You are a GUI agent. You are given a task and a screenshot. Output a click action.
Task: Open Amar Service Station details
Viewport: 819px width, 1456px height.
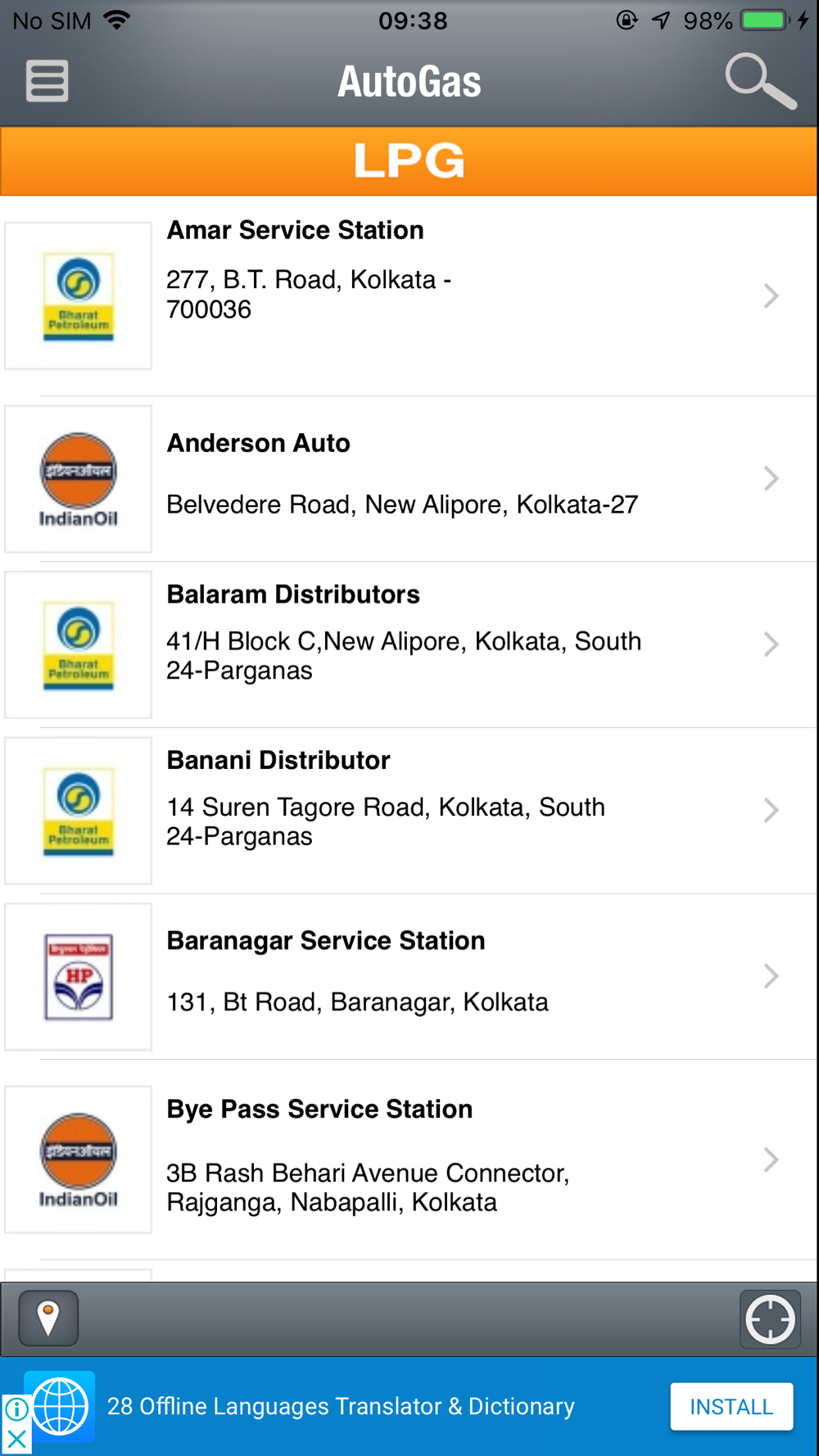(409, 296)
